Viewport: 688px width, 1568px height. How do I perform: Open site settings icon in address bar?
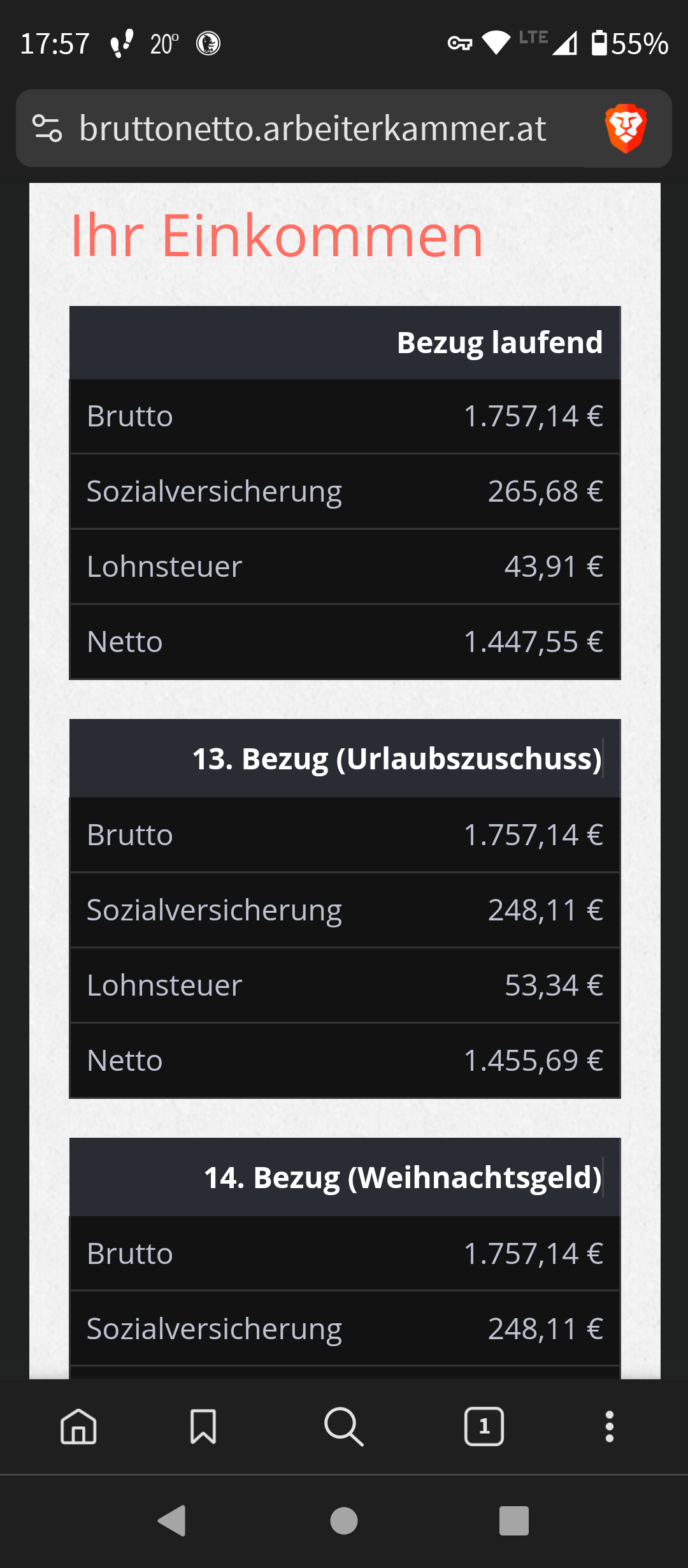[47, 128]
